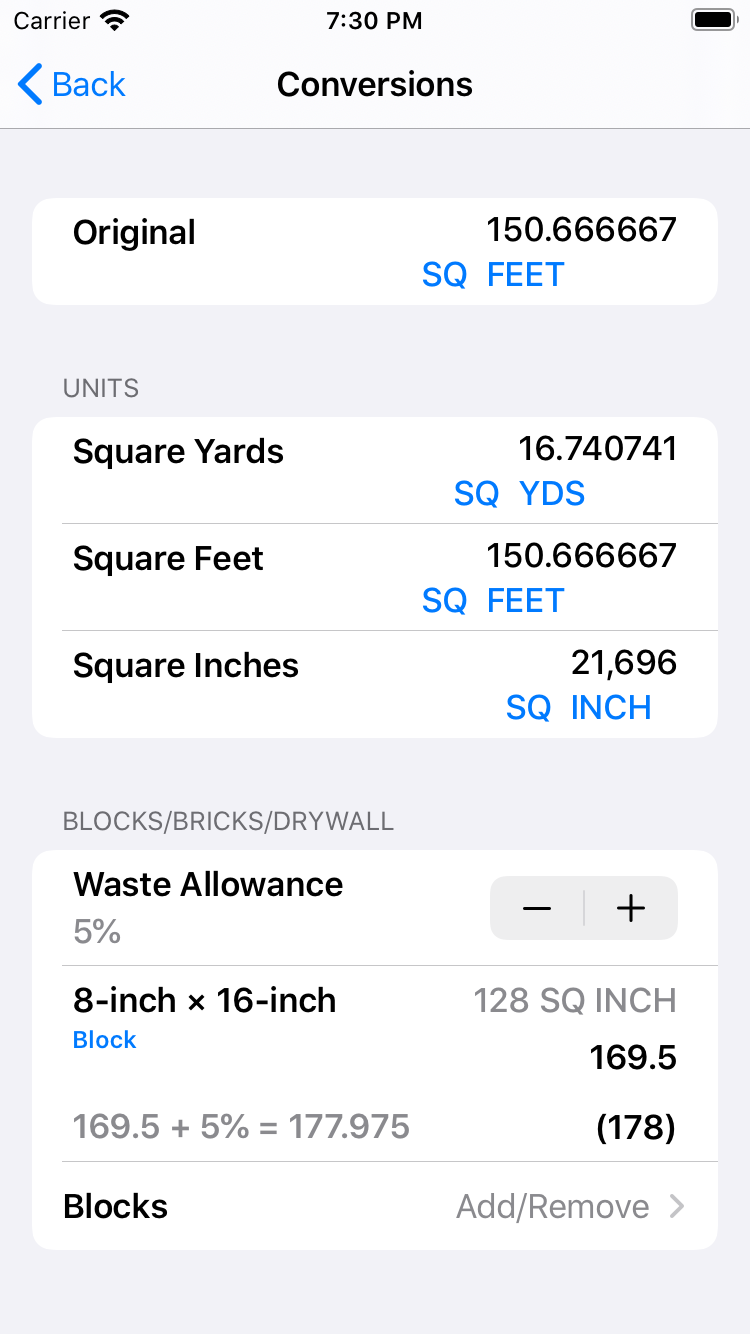The image size is (750, 1334).
Task: Tap SQ INCH in the Square Inches row
Action: (578, 707)
